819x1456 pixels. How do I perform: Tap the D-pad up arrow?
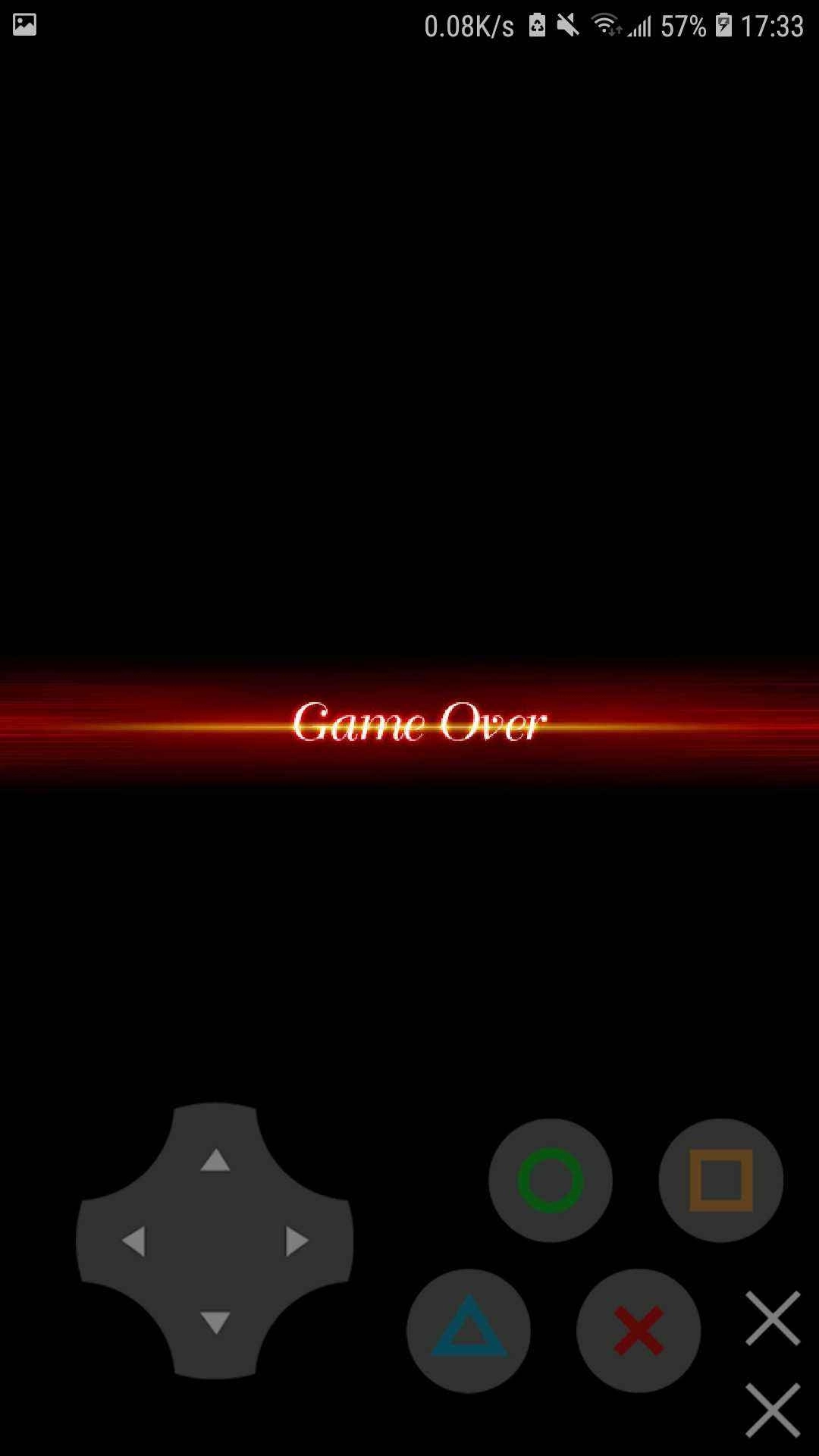[215, 1159]
